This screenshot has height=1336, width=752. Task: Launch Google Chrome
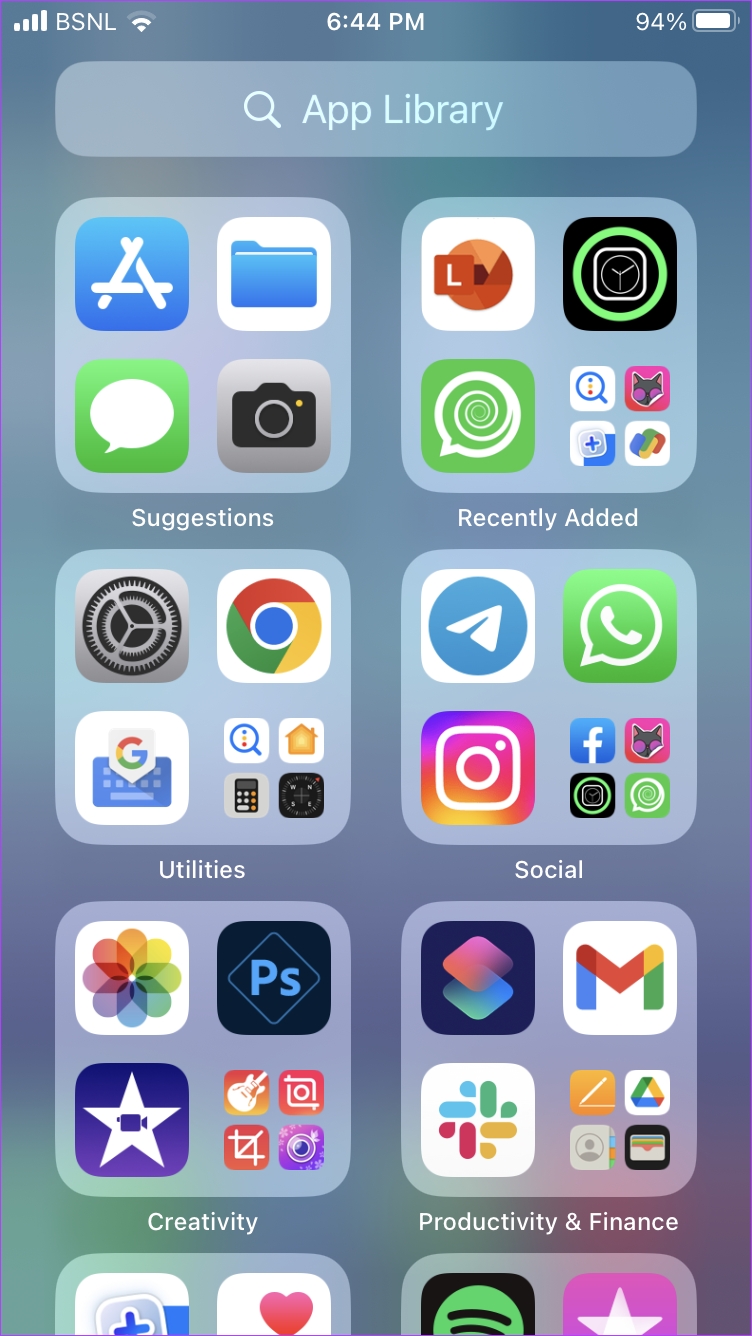click(x=274, y=626)
